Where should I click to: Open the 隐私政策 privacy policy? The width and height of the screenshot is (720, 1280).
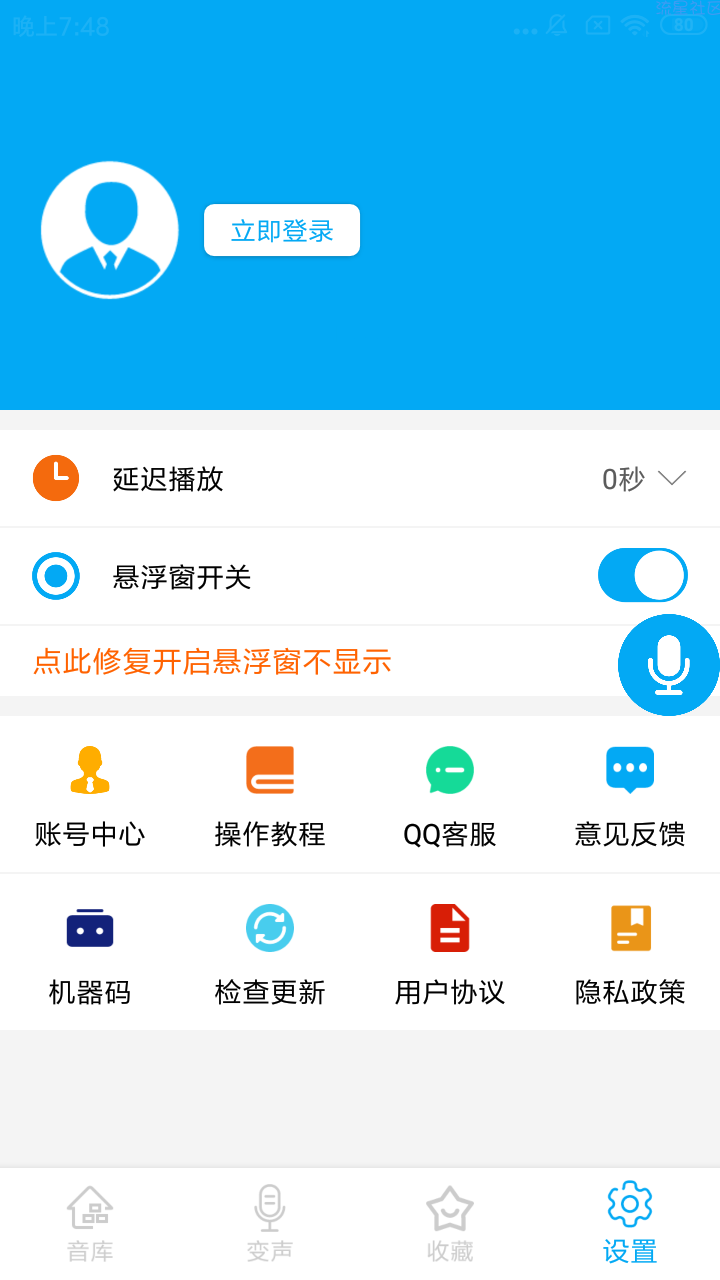click(x=630, y=953)
